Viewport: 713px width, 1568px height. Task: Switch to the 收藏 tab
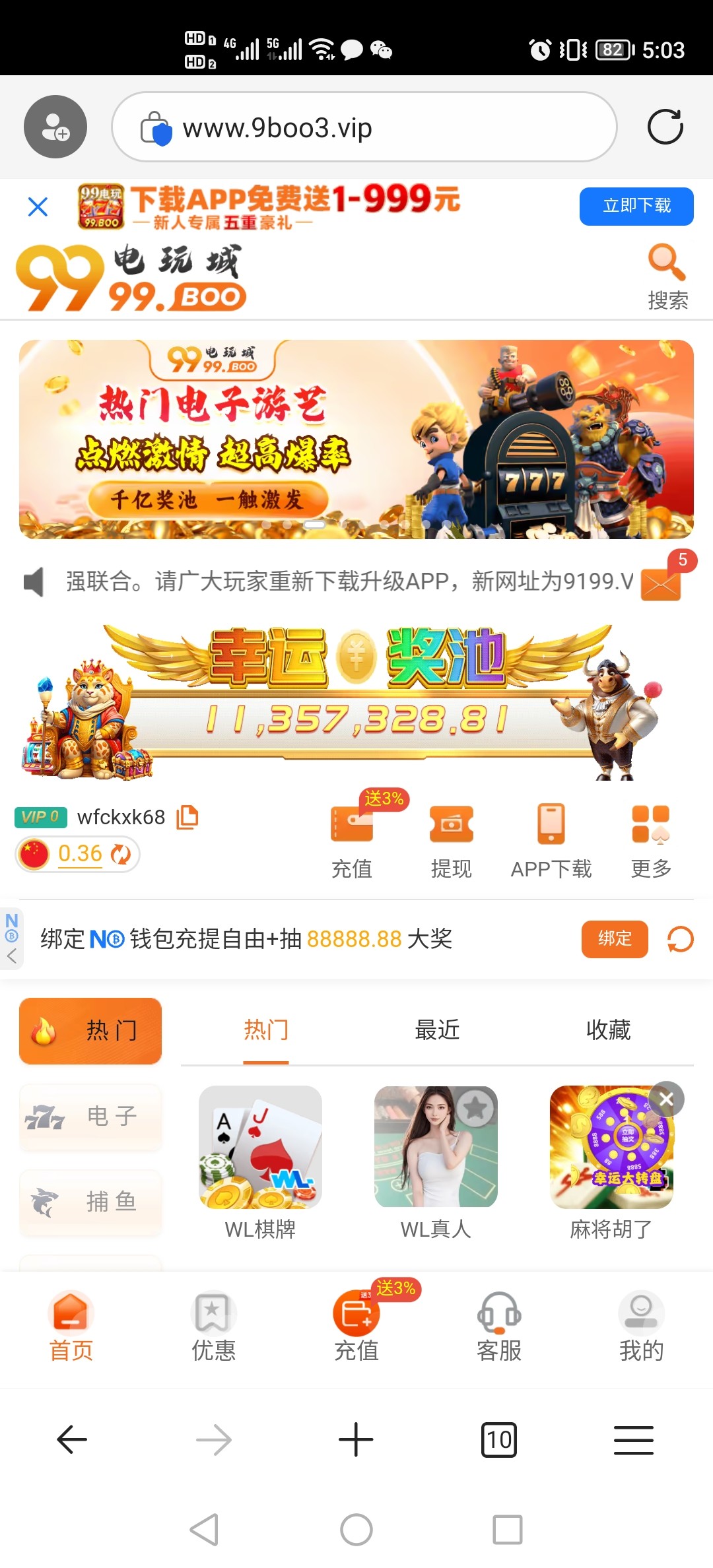pos(608,1030)
